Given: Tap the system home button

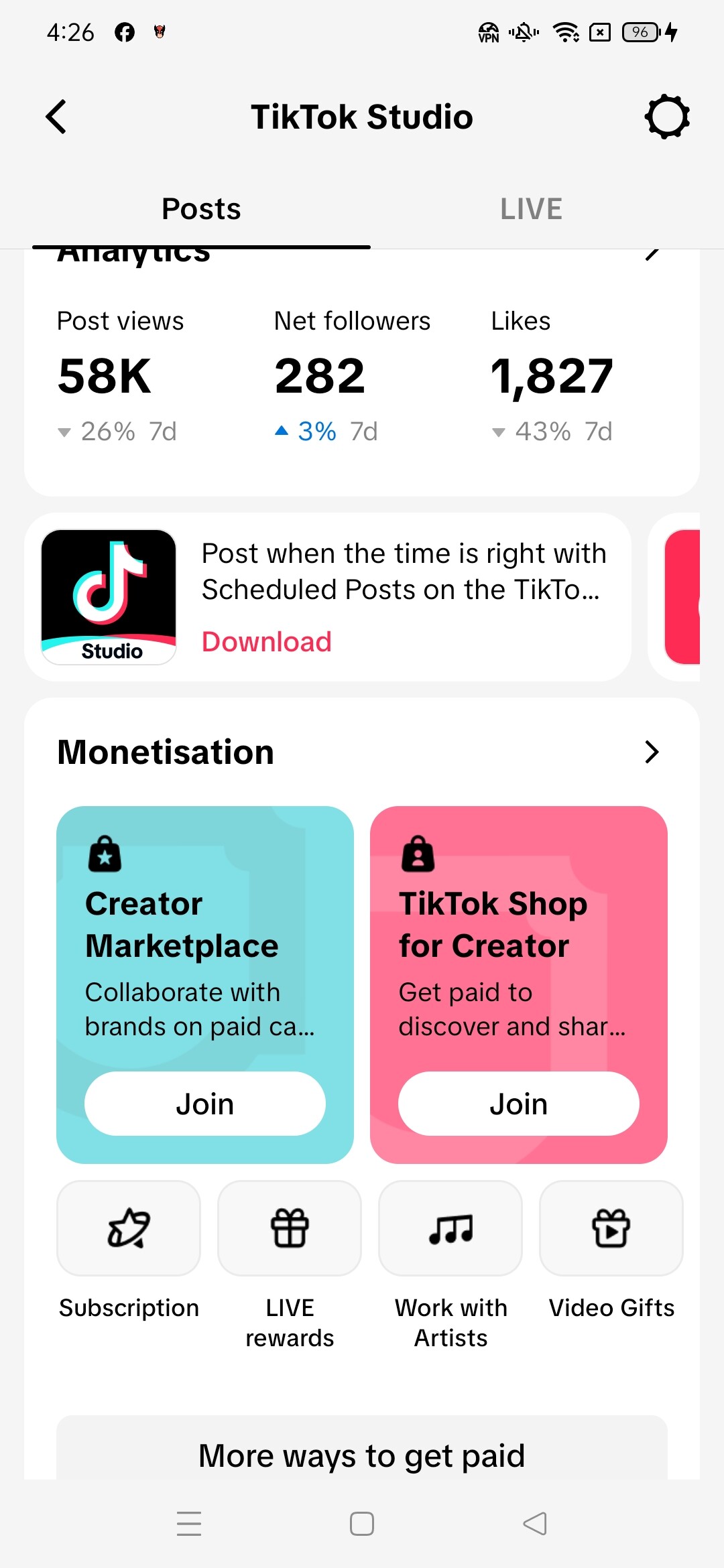Looking at the screenshot, I should 362,1524.
